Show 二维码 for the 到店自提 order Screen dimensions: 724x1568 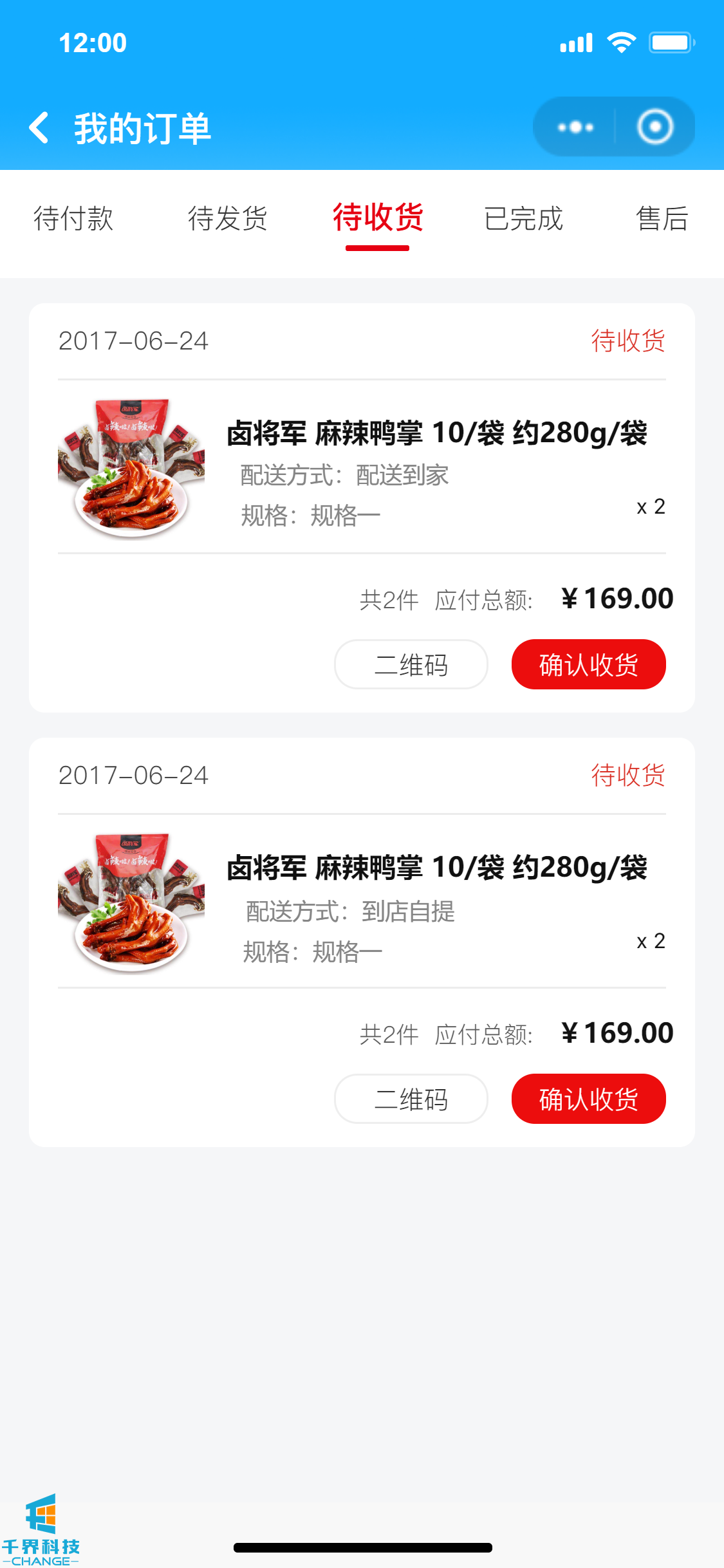(x=411, y=1099)
